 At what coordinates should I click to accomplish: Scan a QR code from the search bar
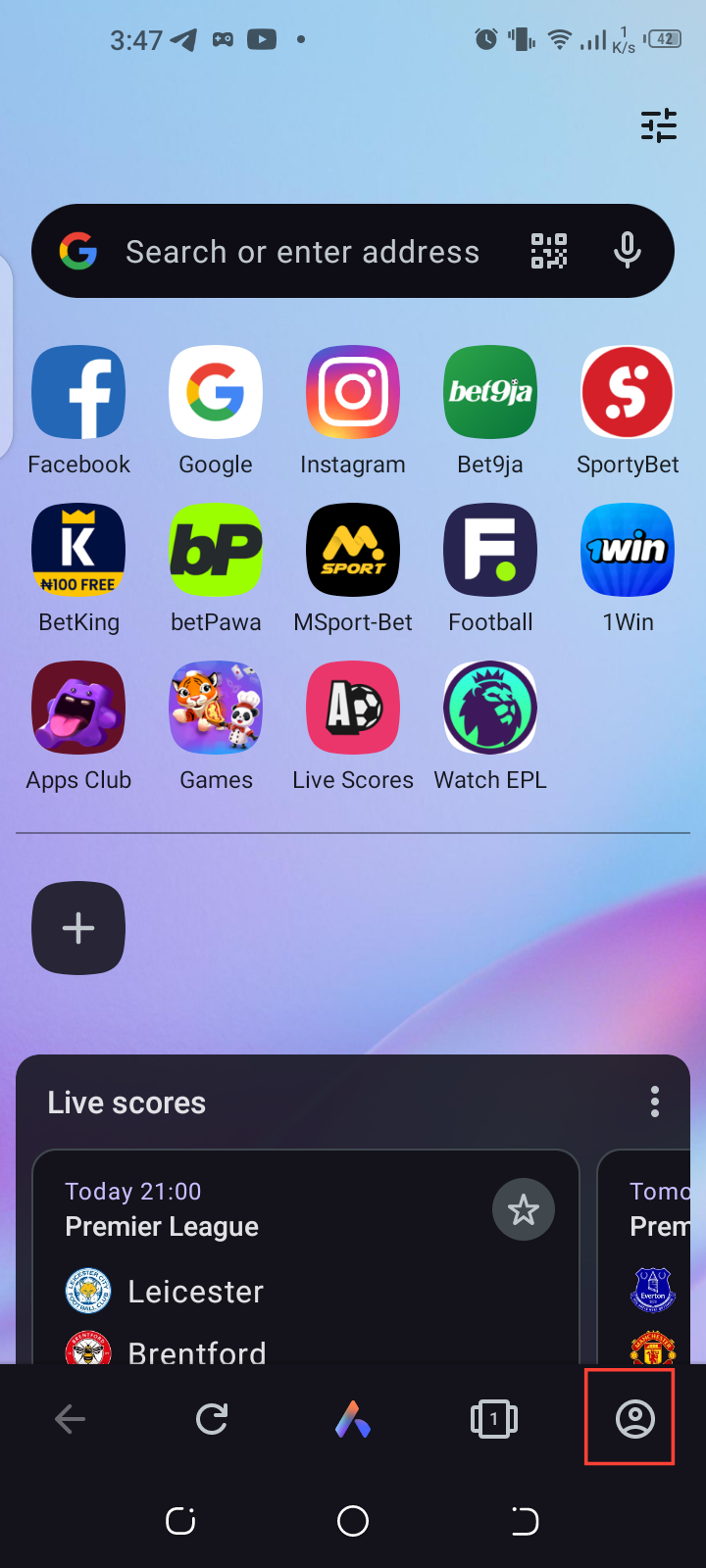click(549, 251)
